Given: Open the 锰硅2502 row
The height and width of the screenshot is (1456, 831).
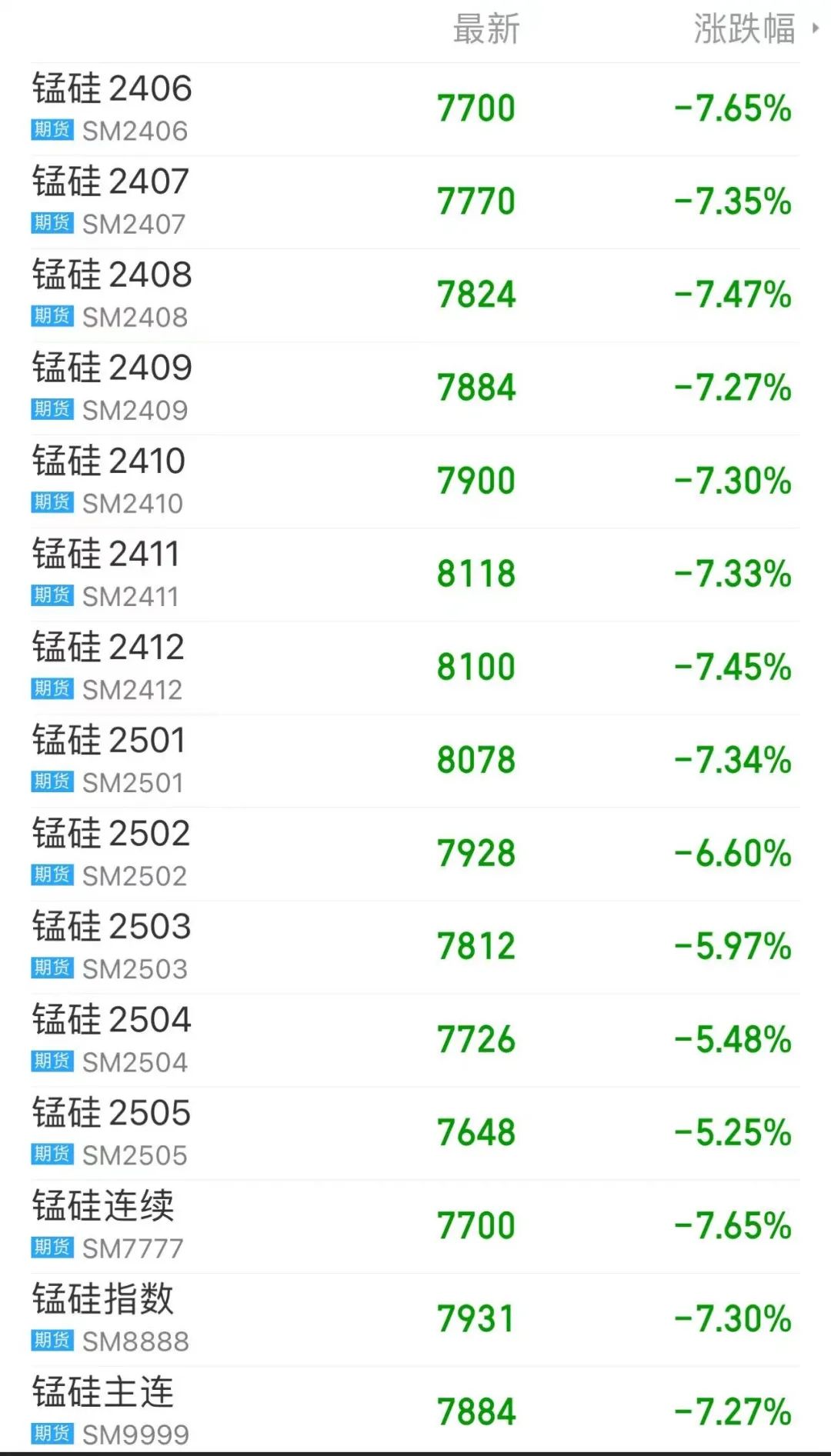Looking at the screenshot, I should pyautogui.click(x=415, y=854).
